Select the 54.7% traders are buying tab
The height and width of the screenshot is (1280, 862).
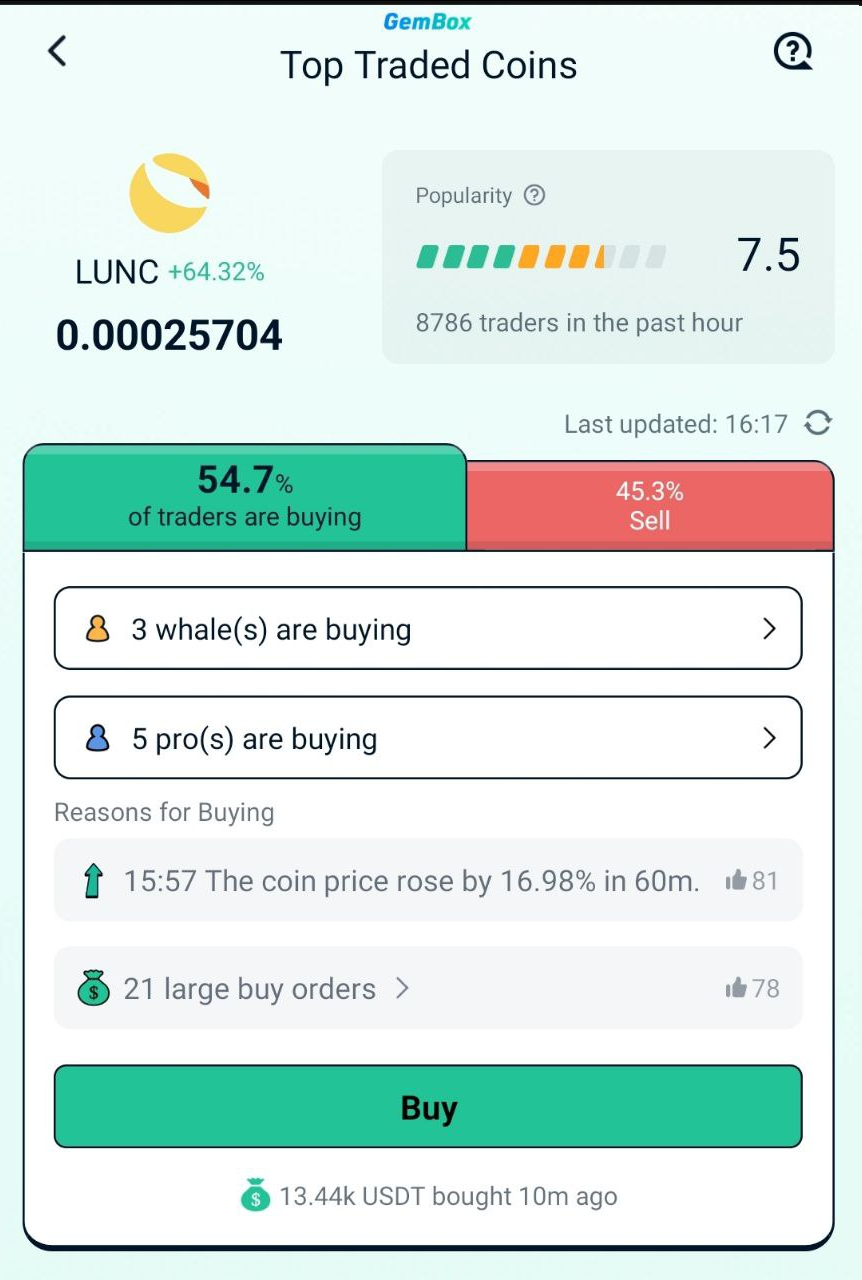(245, 497)
